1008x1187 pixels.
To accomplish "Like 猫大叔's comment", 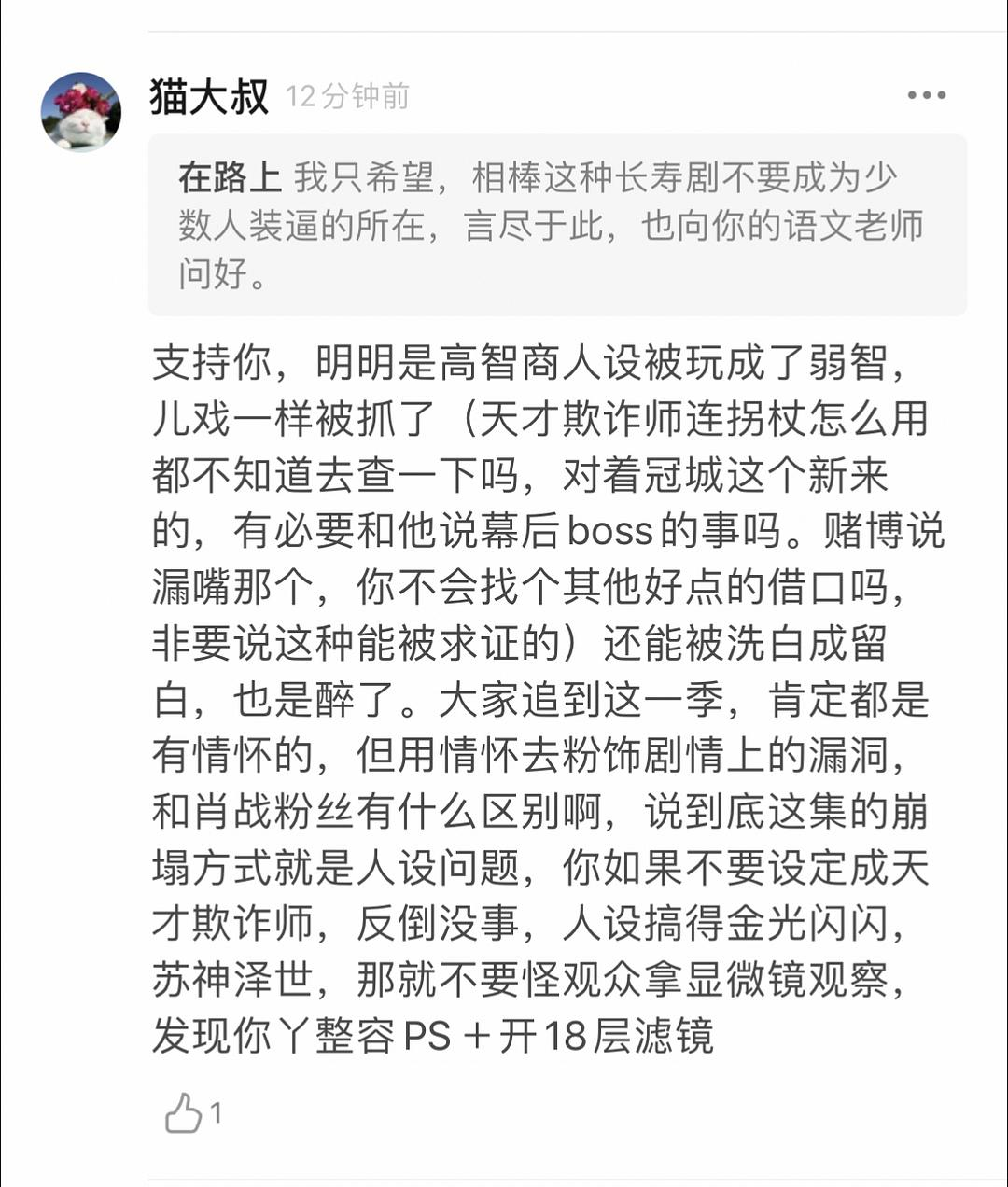I will click(x=185, y=1113).
